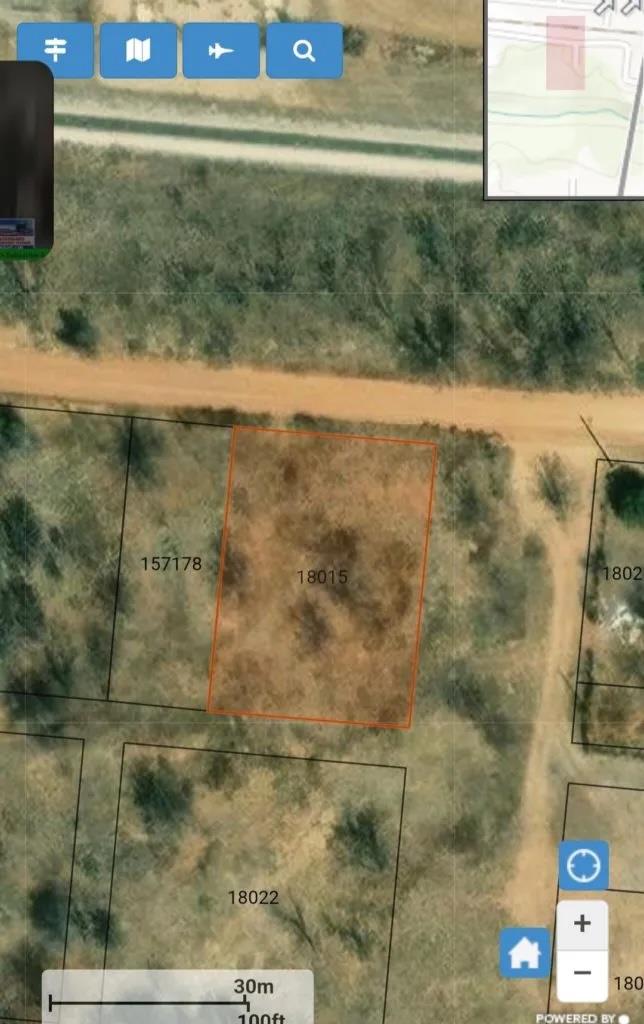Center map on my current location
The height and width of the screenshot is (1024, 644).
[583, 865]
